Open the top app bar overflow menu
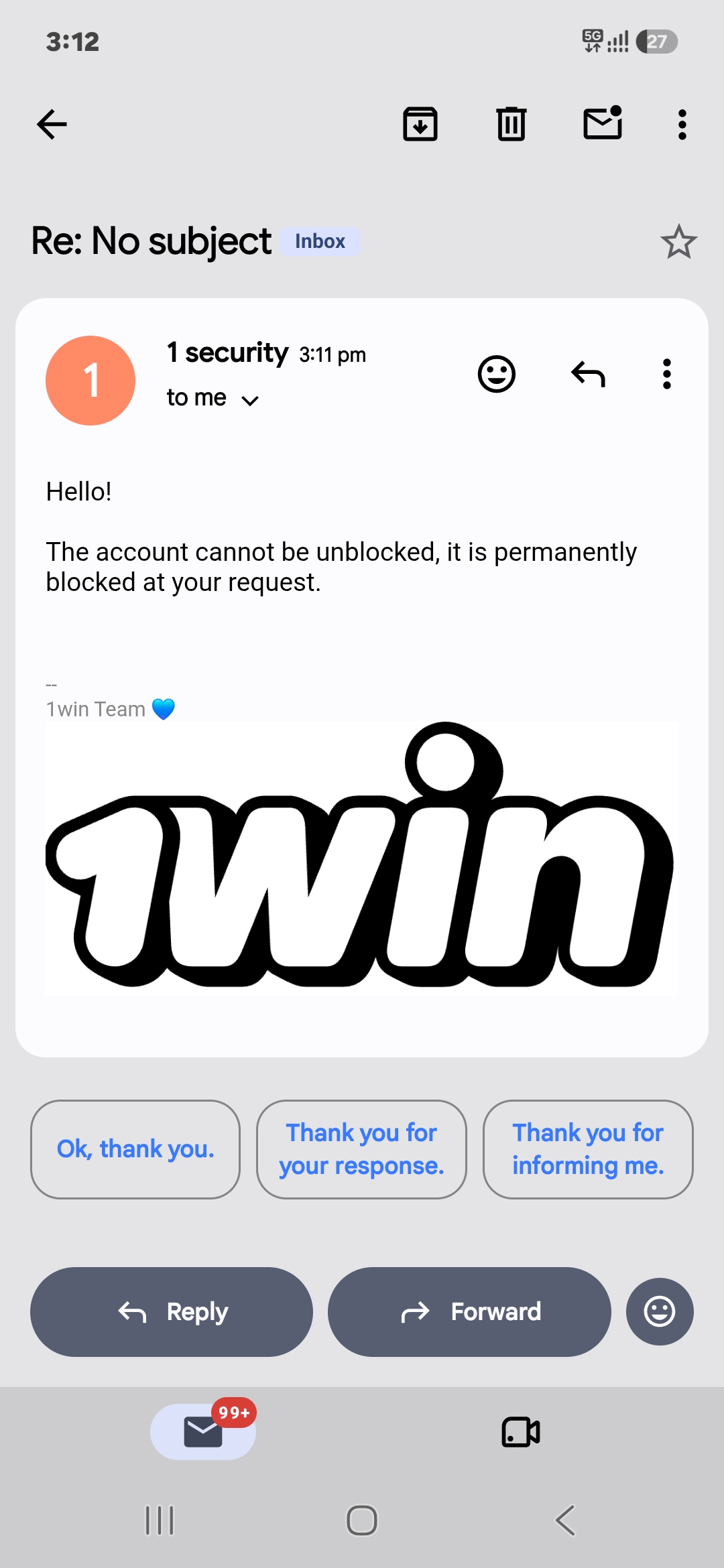The image size is (724, 1568). pyautogui.click(x=682, y=125)
